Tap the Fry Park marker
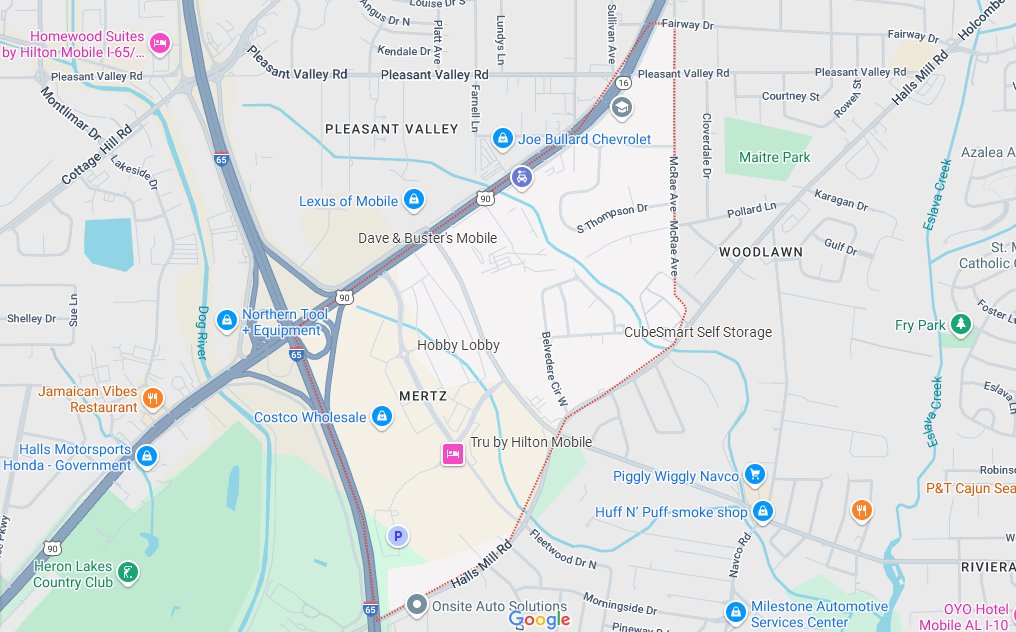This screenshot has width=1016, height=632. pos(961,324)
